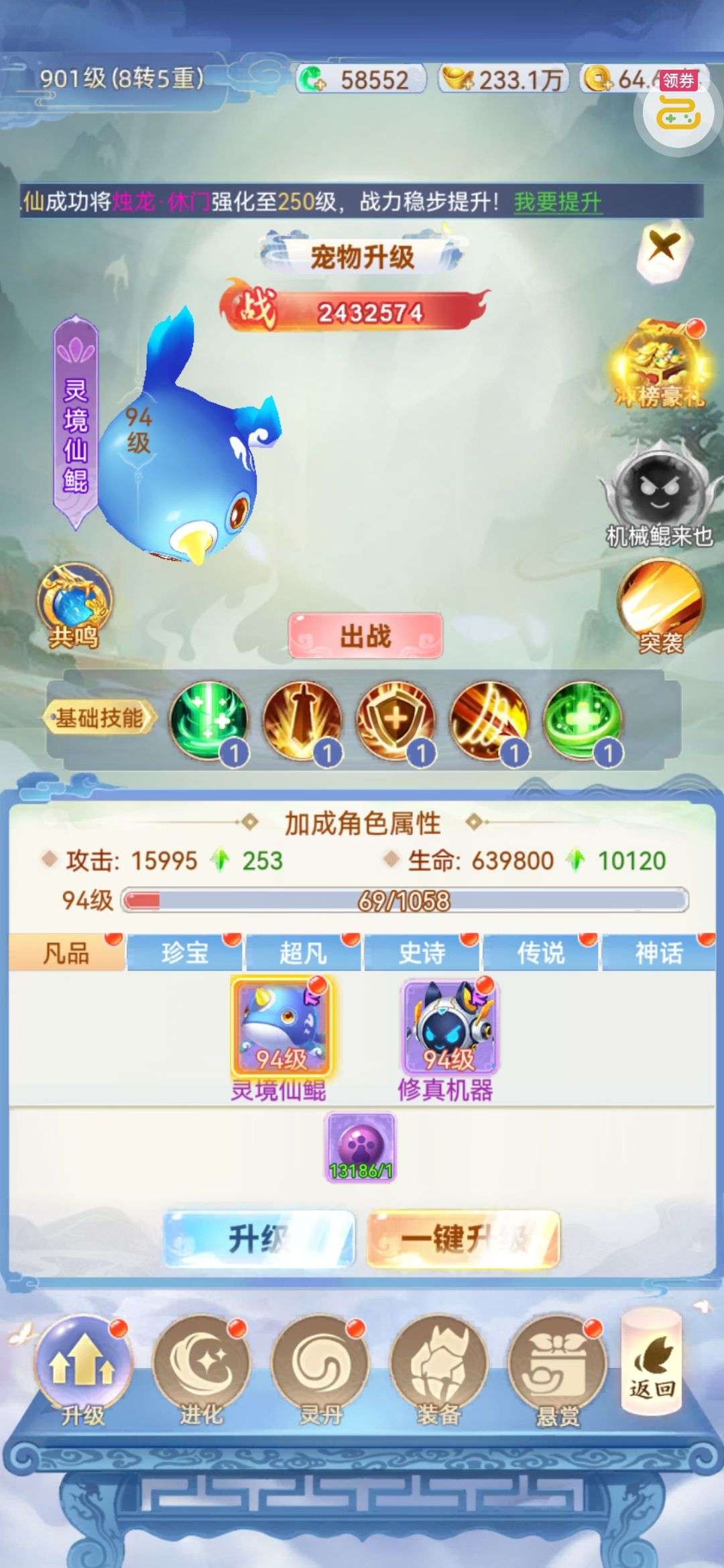This screenshot has height=1568, width=724.
Task: Select the 修真机器 pet
Action: 449,1027
